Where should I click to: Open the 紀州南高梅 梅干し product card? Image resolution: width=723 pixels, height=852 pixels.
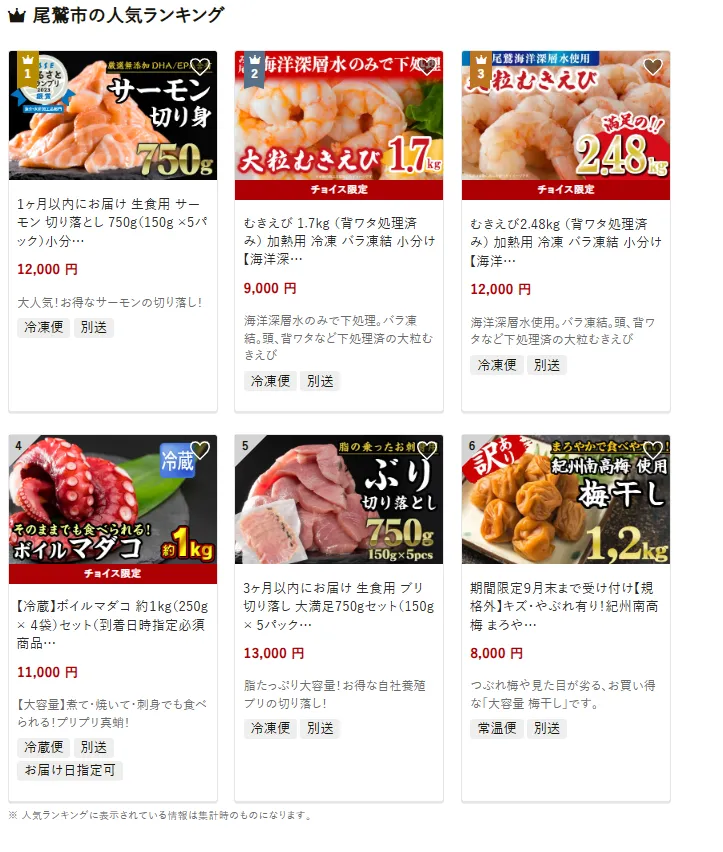point(565,606)
